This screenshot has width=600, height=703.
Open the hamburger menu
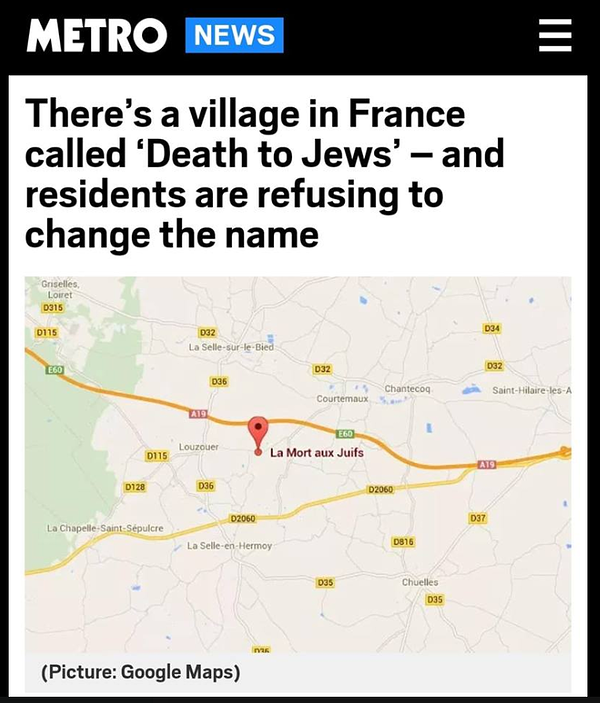[x=554, y=35]
